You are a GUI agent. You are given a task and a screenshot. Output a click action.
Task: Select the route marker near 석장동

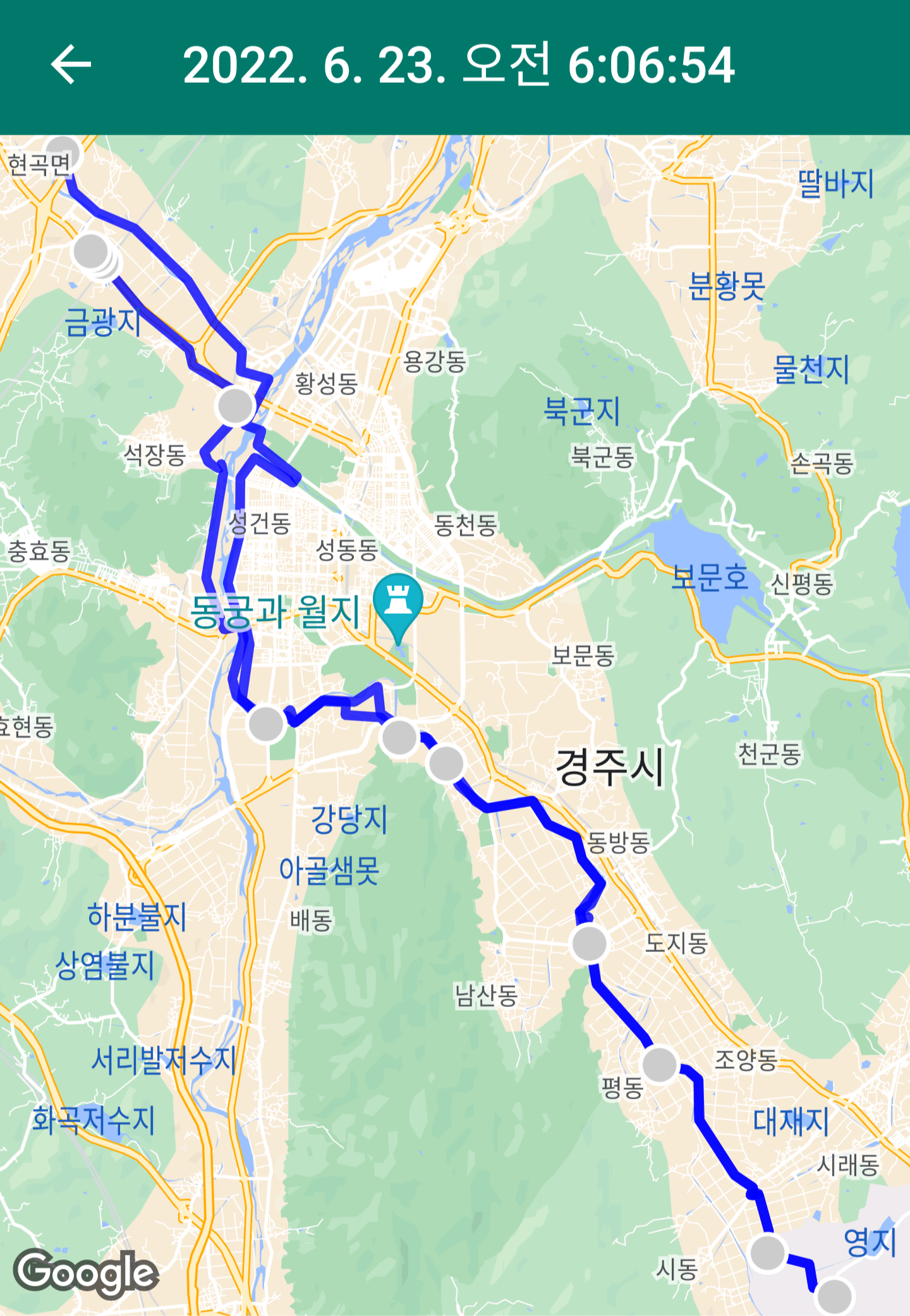pos(235,406)
